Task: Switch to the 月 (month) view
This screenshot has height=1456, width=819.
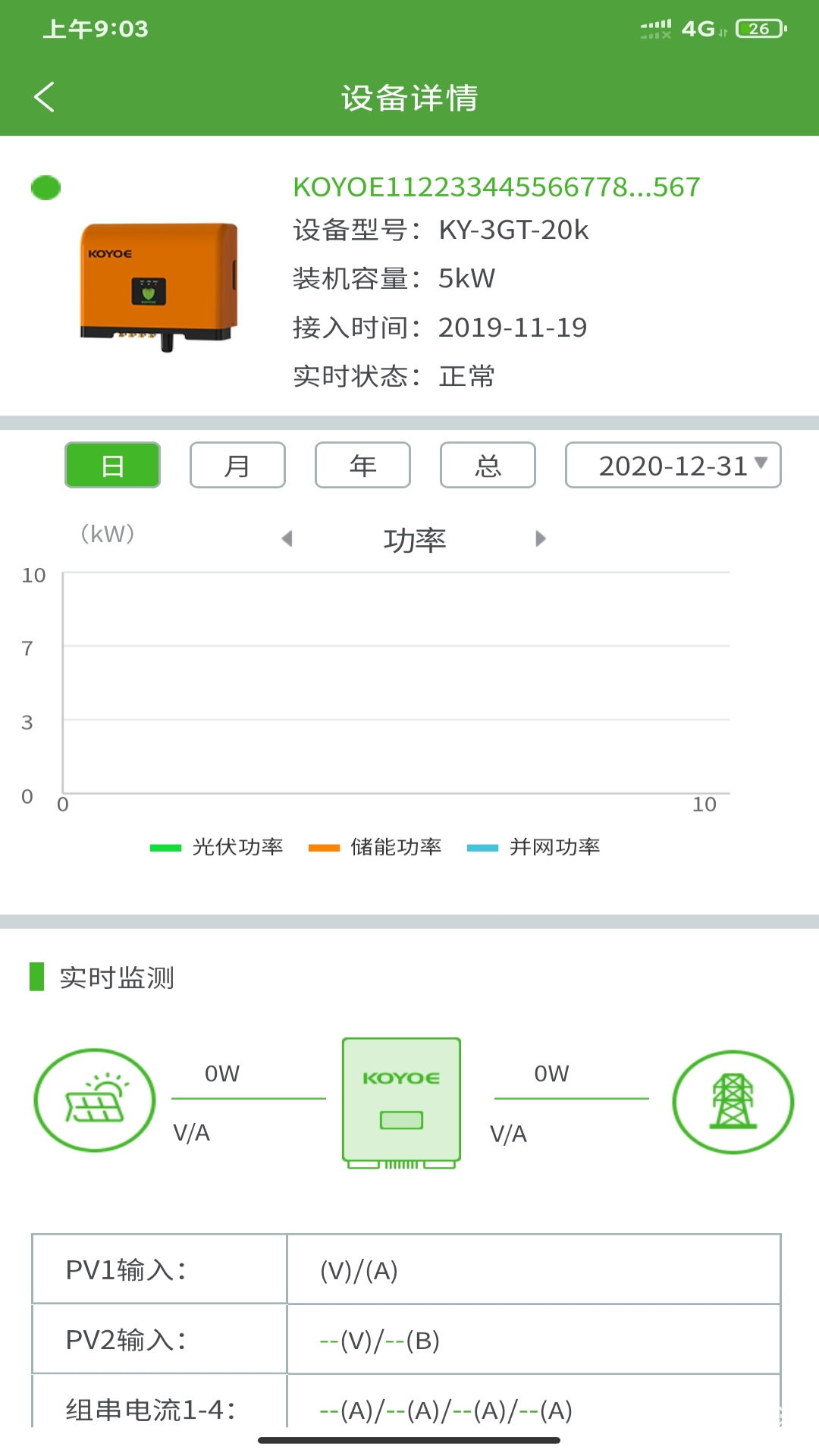Action: pos(237,465)
